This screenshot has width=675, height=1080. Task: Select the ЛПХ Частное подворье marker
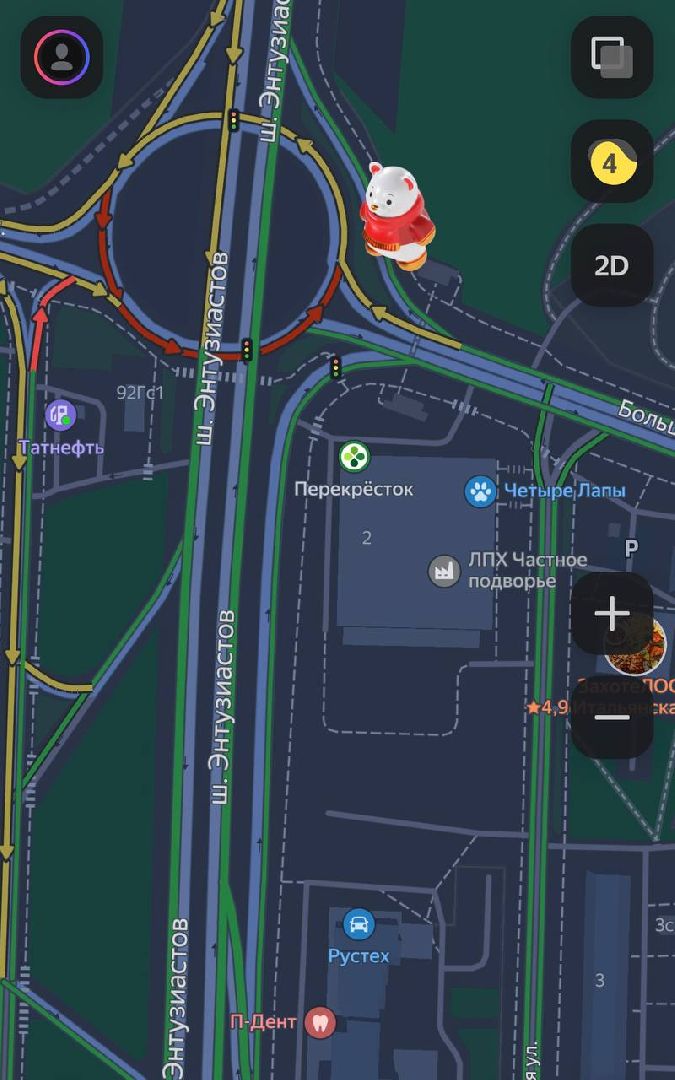pyautogui.click(x=445, y=571)
